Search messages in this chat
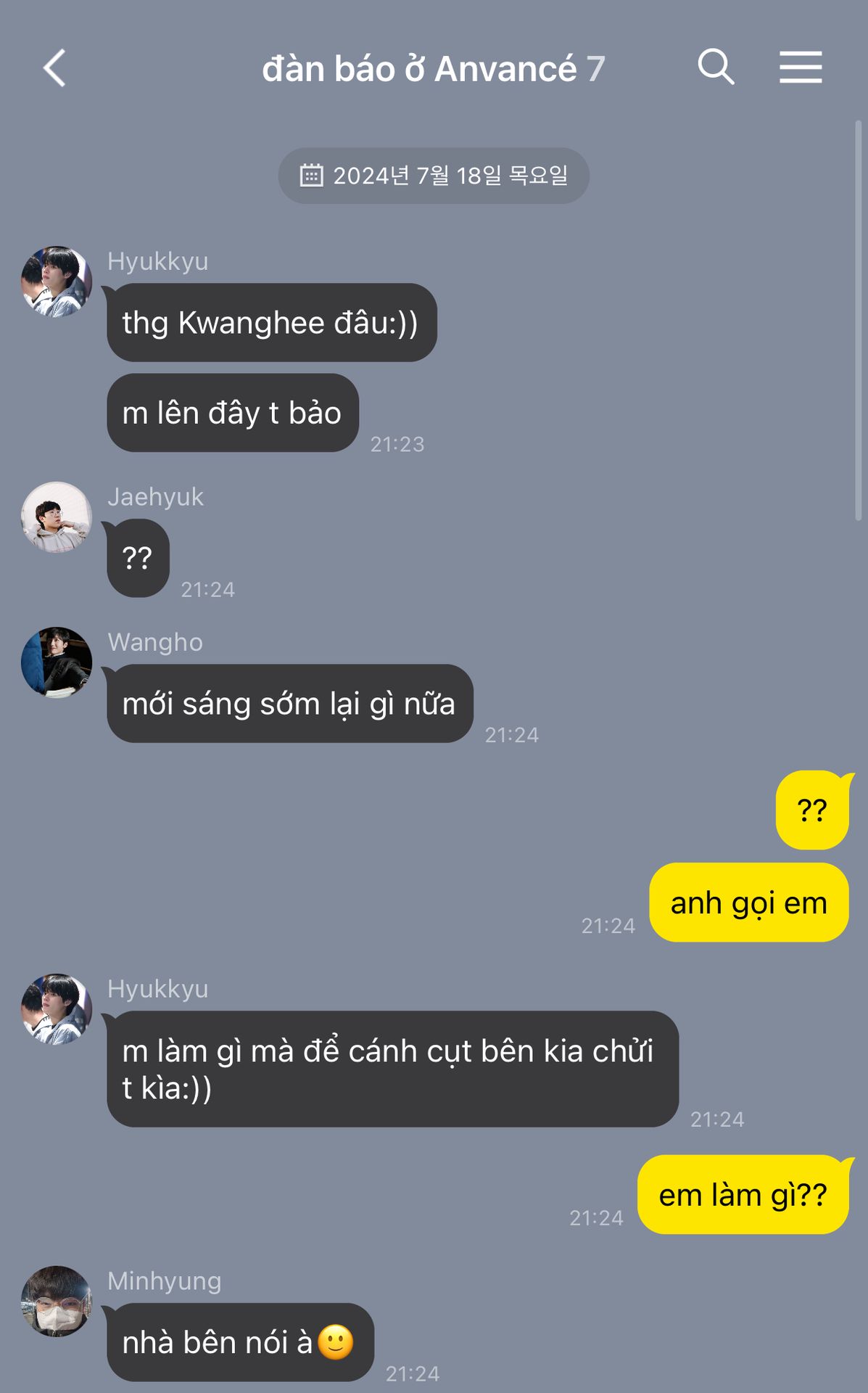Screen dimensions: 868x1393 click(715, 67)
